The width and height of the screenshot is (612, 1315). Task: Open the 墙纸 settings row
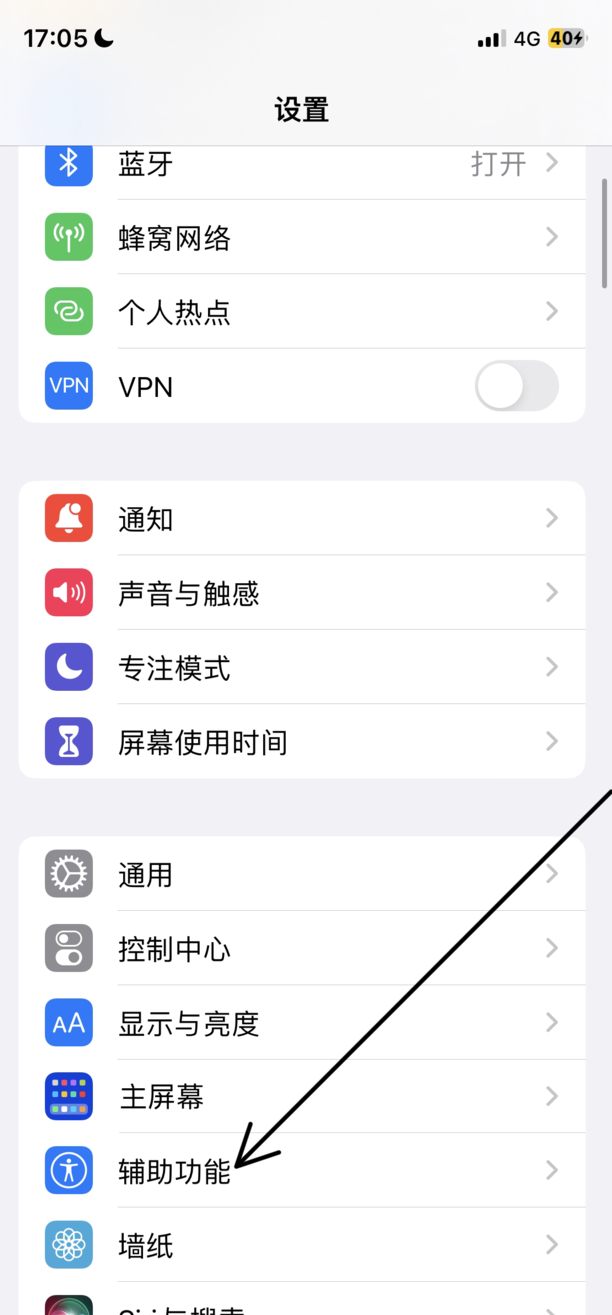point(300,1246)
